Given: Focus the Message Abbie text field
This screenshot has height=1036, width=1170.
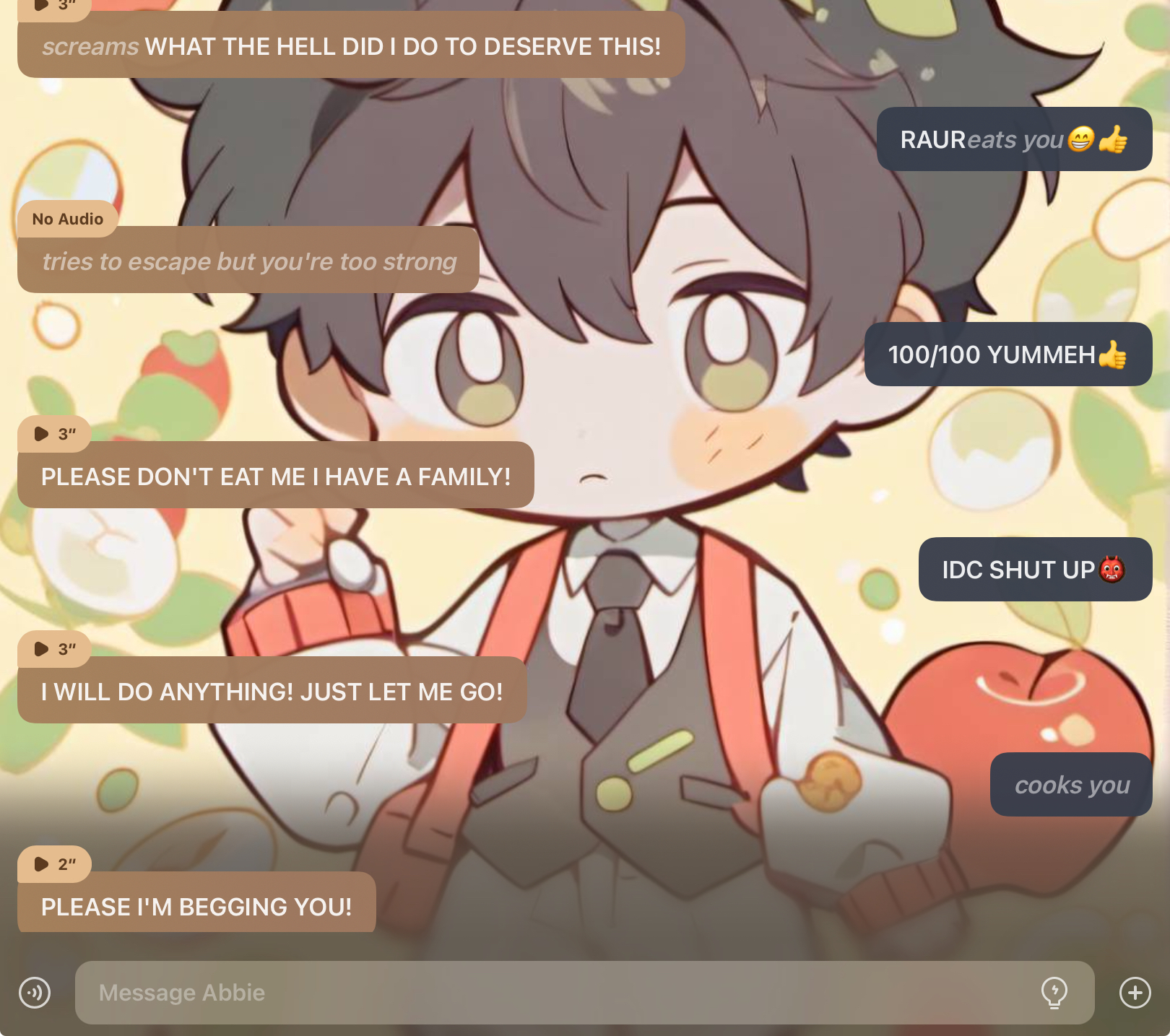Looking at the screenshot, I should click(x=549, y=993).
